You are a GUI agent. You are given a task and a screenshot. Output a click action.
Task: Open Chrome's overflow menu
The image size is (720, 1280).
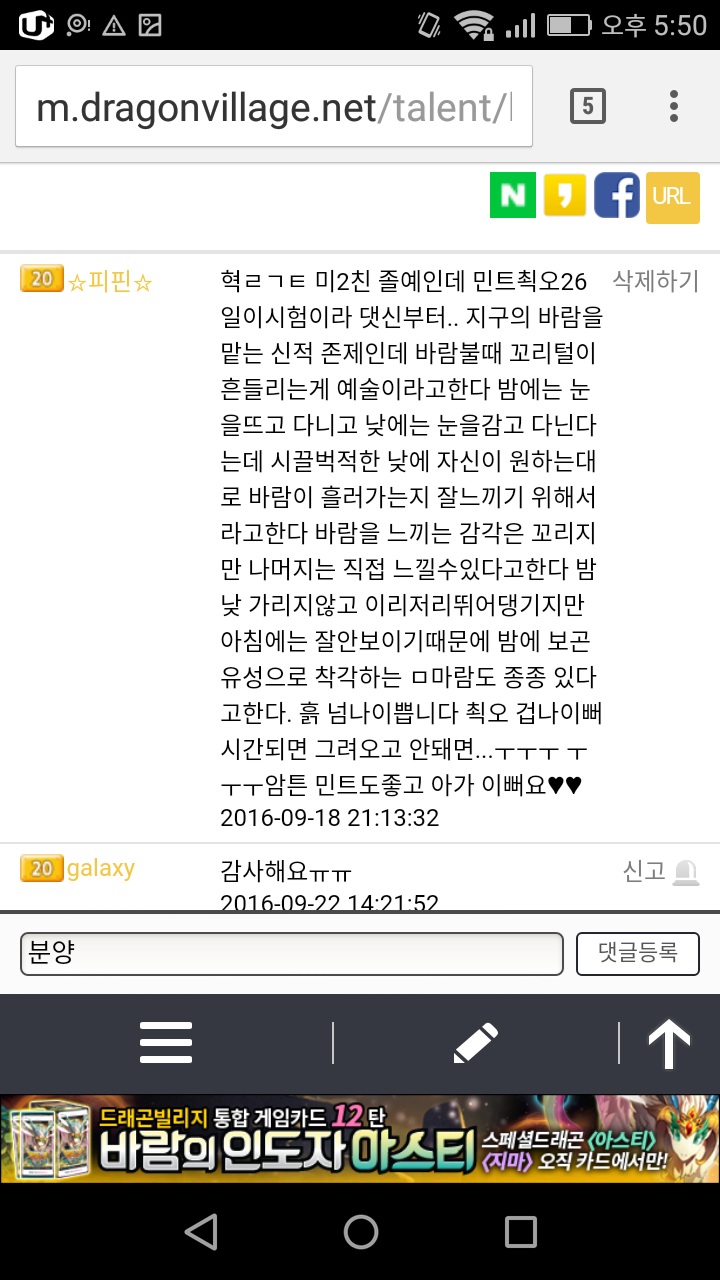tap(674, 106)
